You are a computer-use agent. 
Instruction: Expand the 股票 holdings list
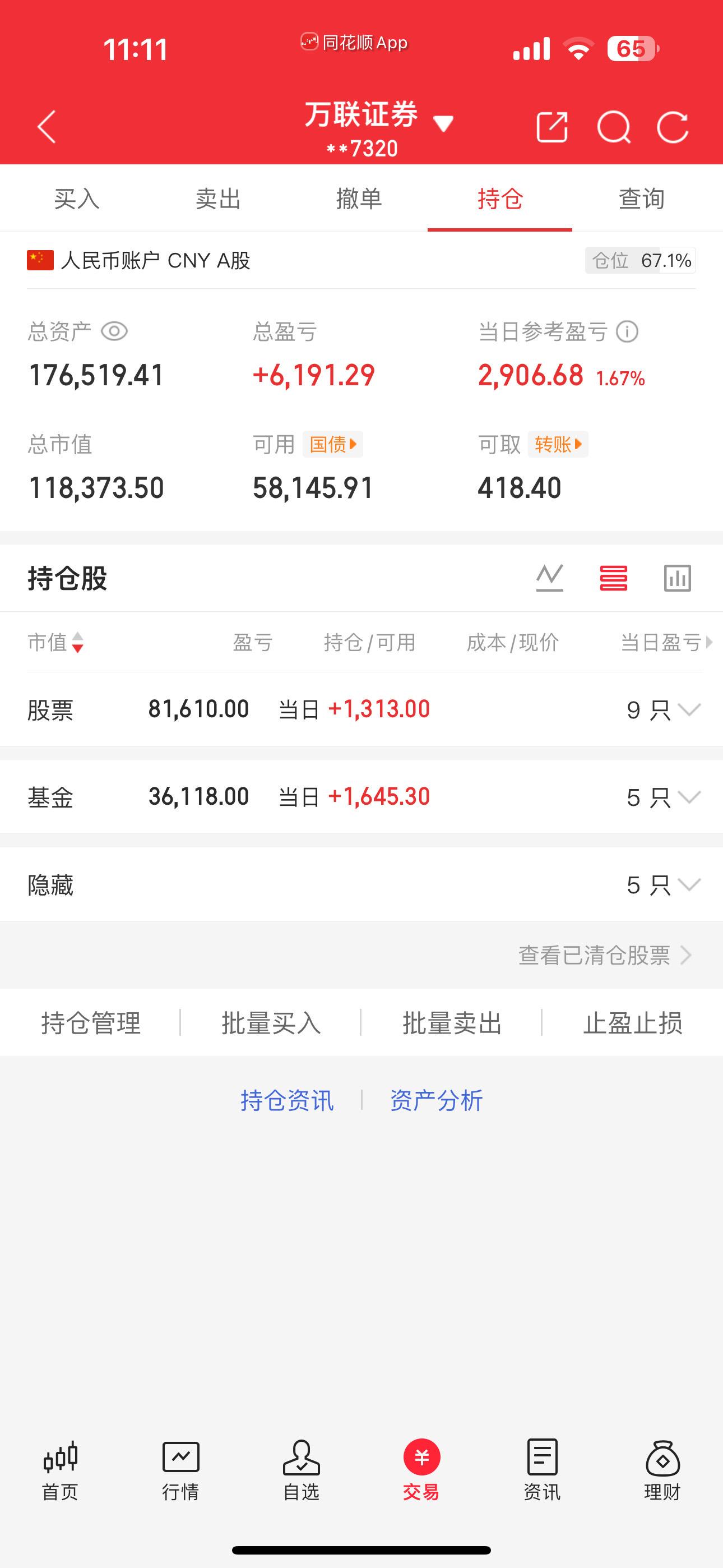point(688,709)
